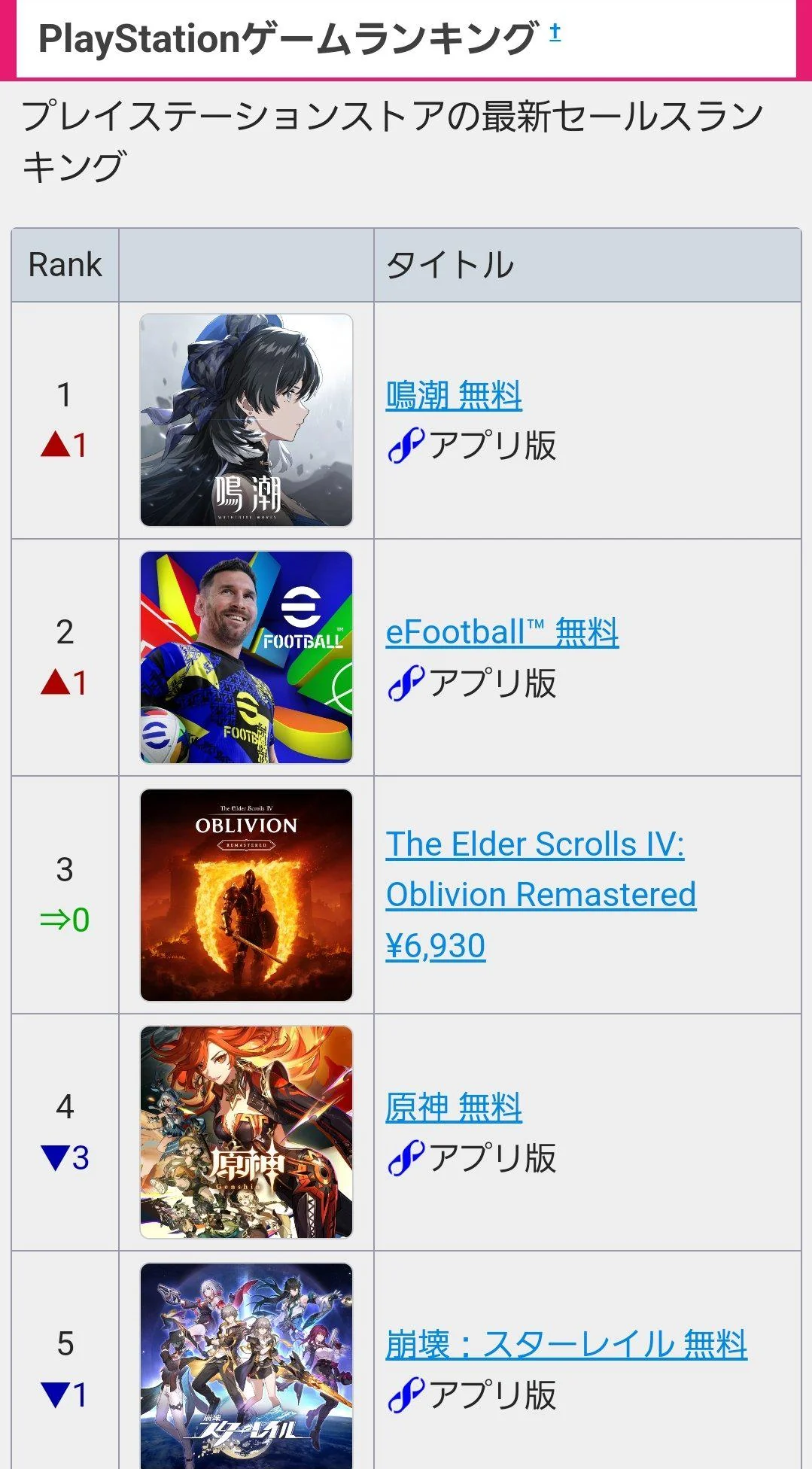
Task: Tap the footnote link beside PlayStationゲームランキング
Action: coord(555,32)
